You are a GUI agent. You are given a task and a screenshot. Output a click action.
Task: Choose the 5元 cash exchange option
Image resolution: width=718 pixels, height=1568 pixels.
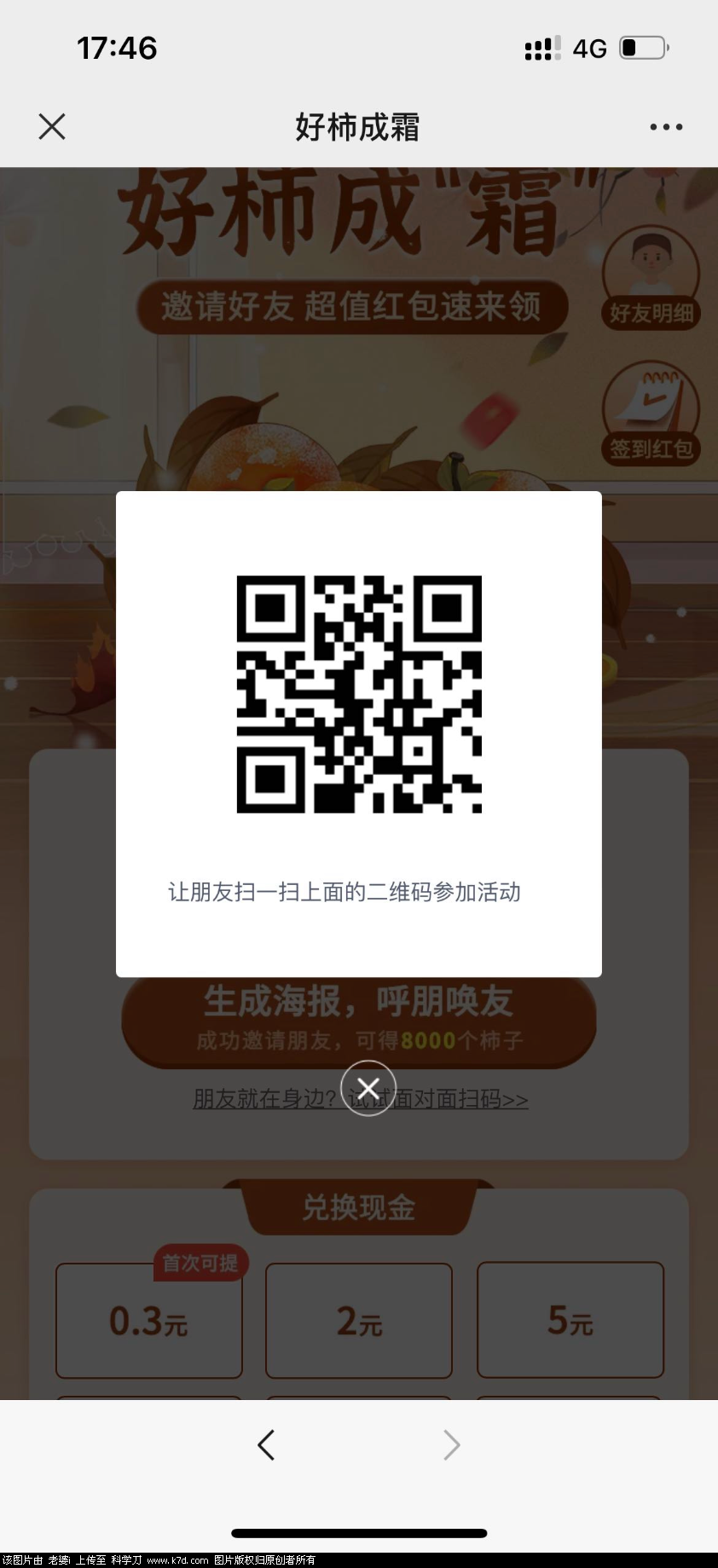[570, 1320]
